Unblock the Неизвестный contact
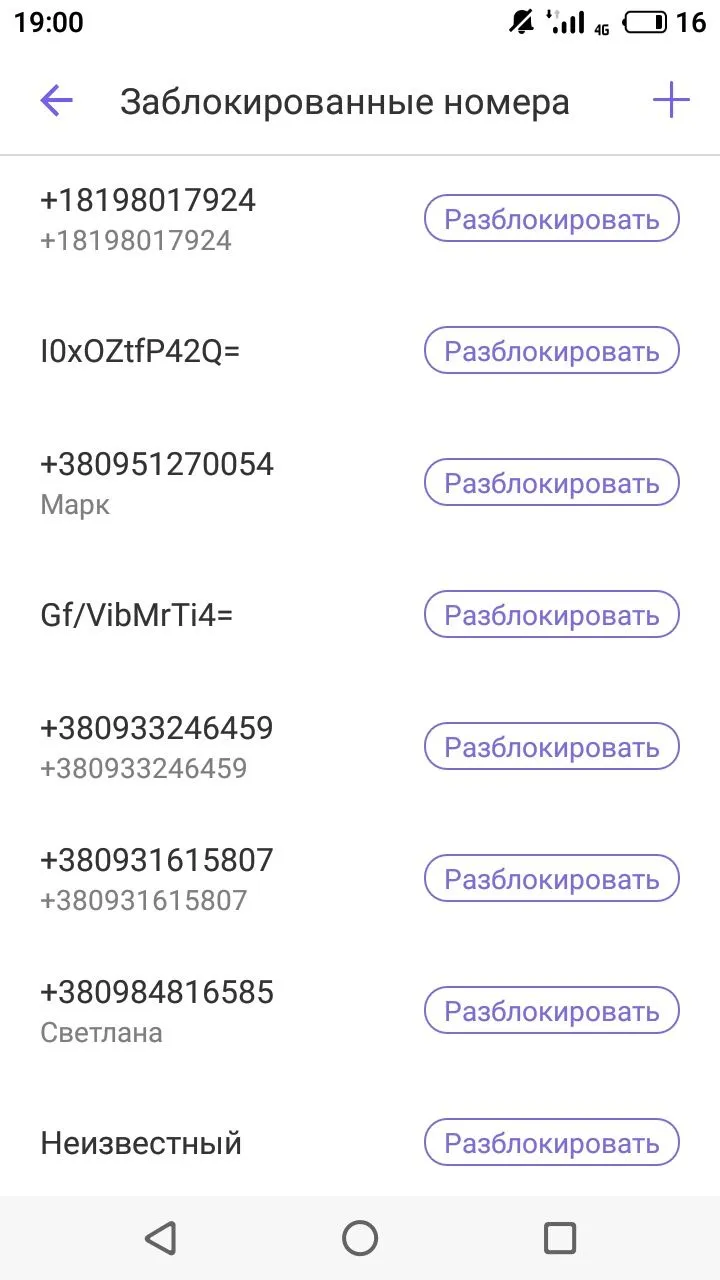The image size is (720, 1280). coord(552,1144)
